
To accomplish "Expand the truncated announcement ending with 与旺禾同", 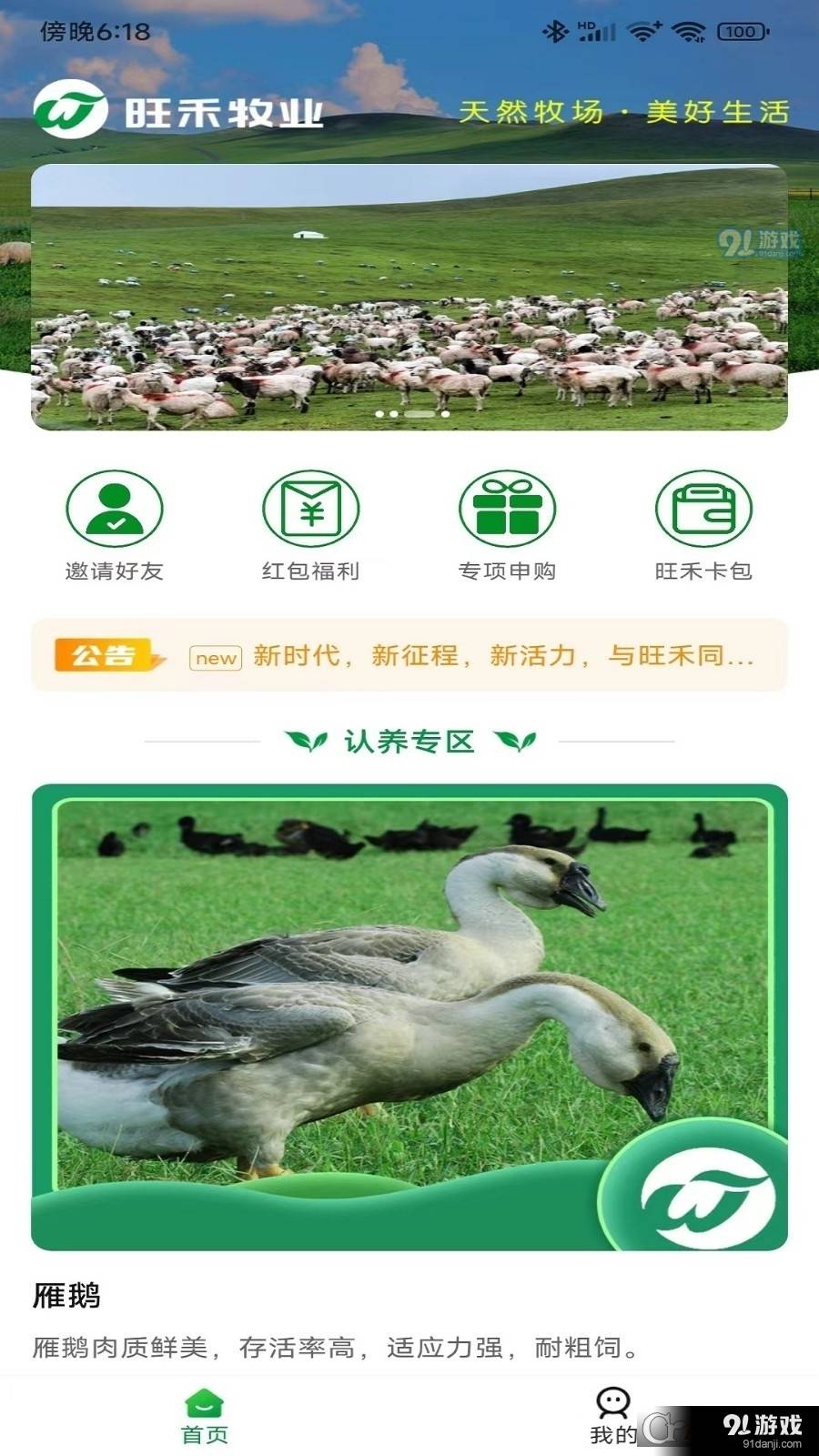I will point(500,657).
